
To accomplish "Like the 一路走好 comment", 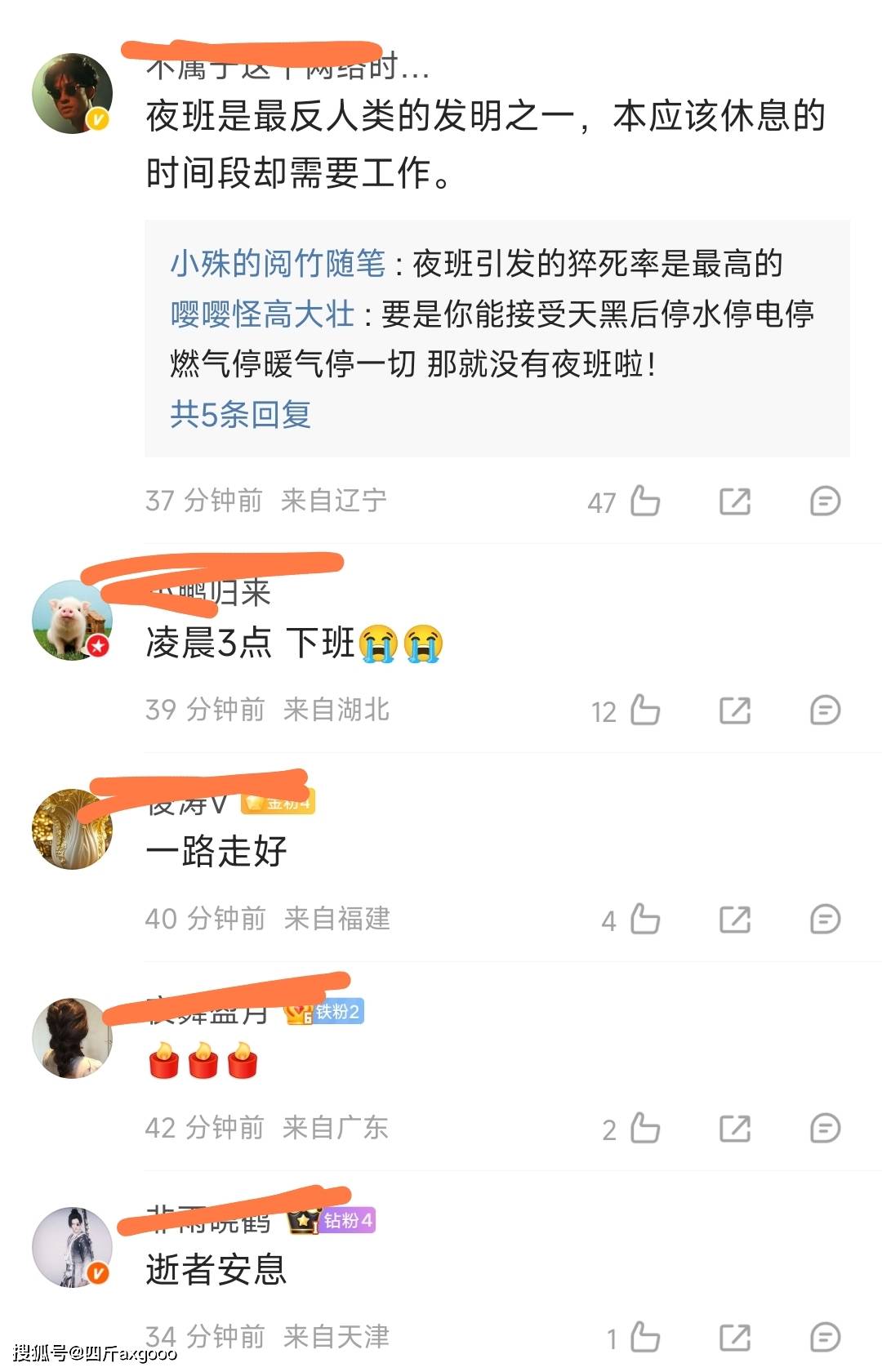I will click(644, 919).
